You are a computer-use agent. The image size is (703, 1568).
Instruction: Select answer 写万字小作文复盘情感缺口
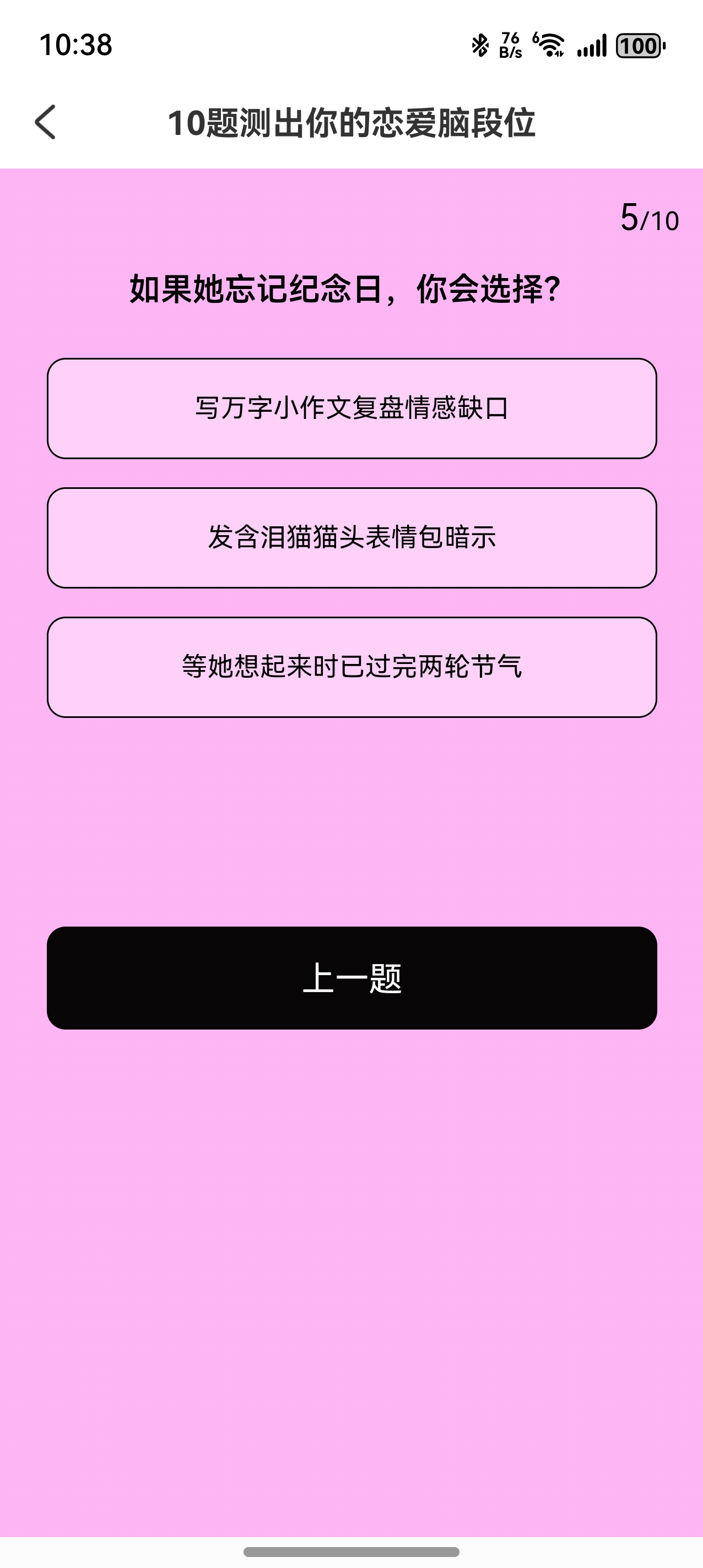click(351, 409)
